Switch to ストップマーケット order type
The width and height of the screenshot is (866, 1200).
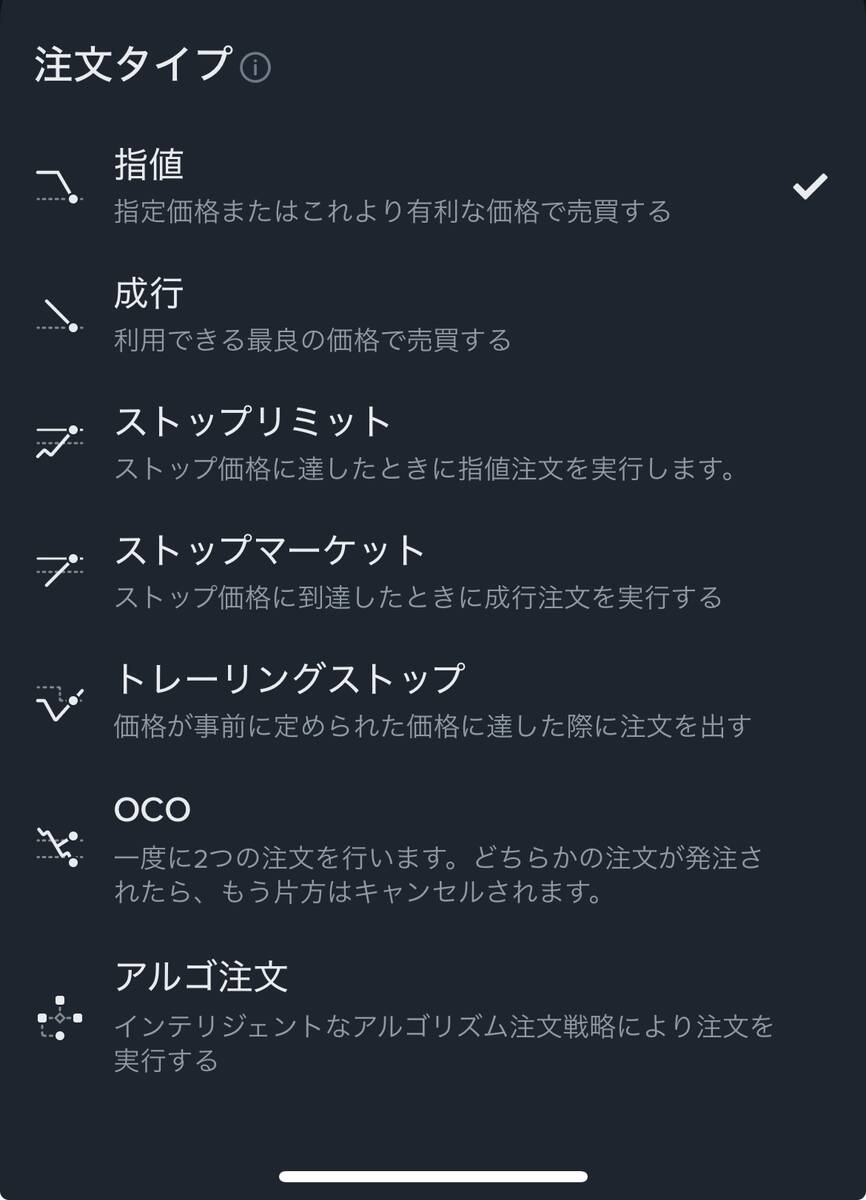270,551
